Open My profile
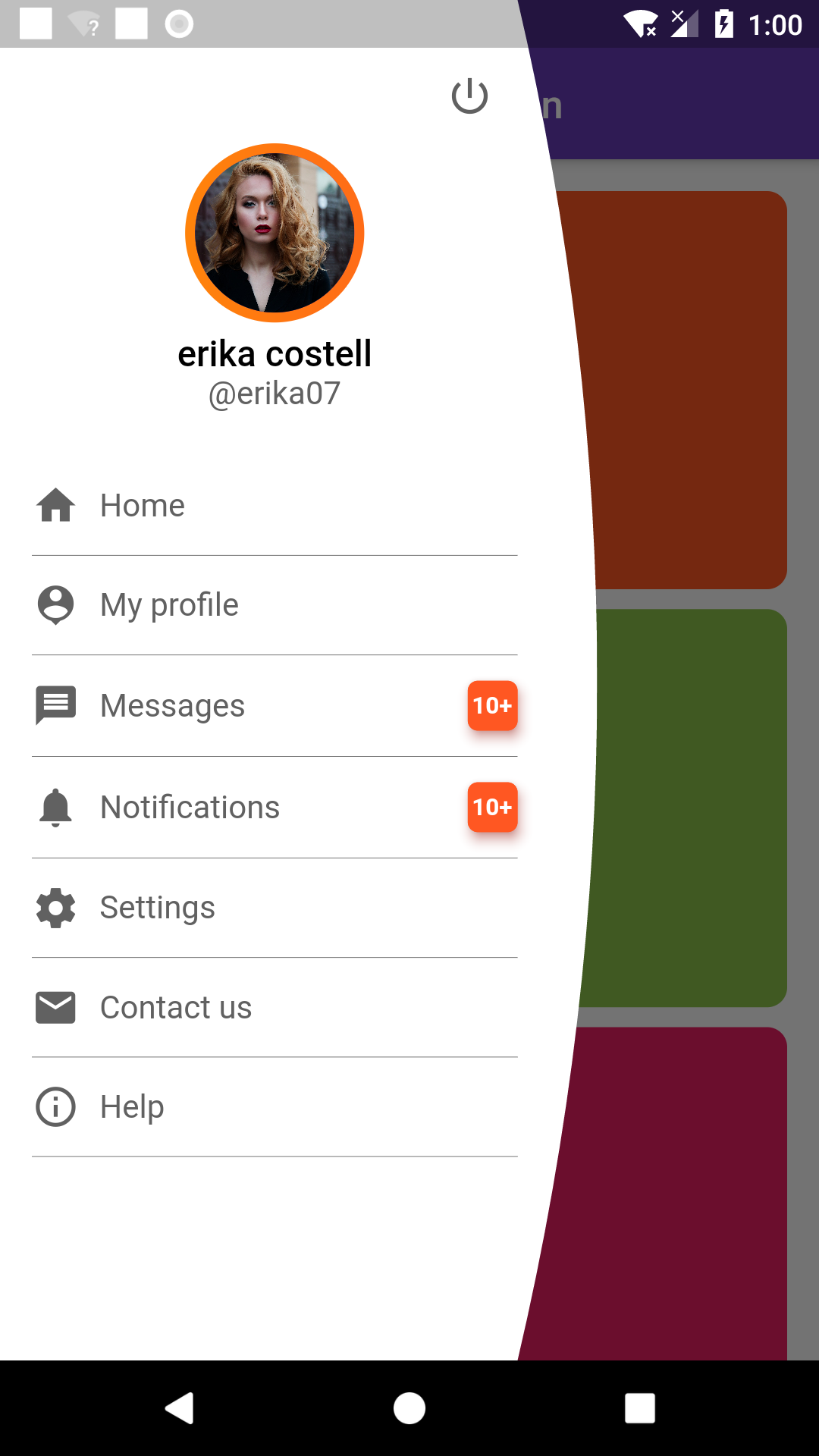 point(169,605)
